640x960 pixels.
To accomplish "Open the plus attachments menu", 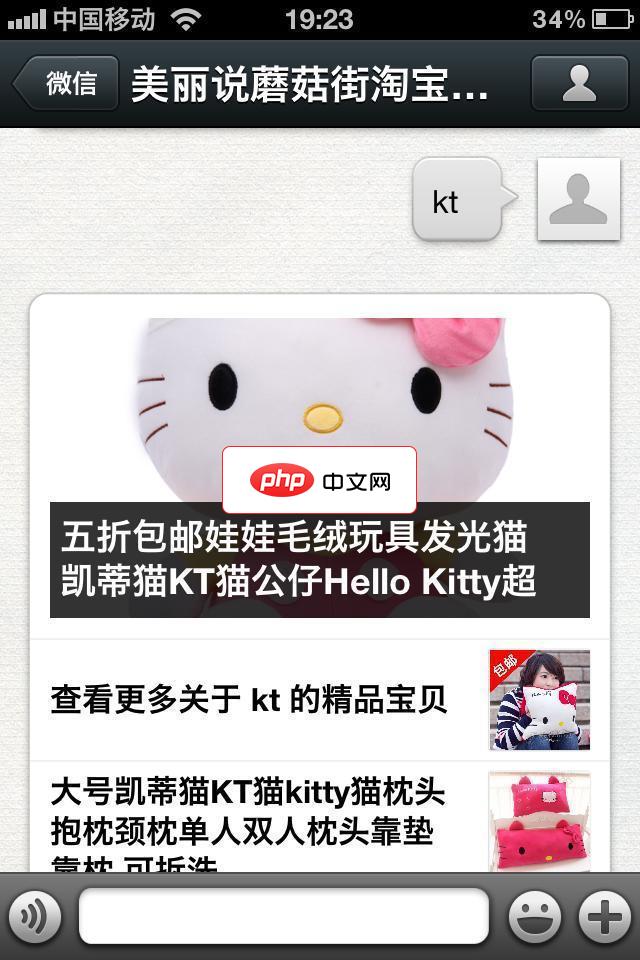I will click(604, 915).
